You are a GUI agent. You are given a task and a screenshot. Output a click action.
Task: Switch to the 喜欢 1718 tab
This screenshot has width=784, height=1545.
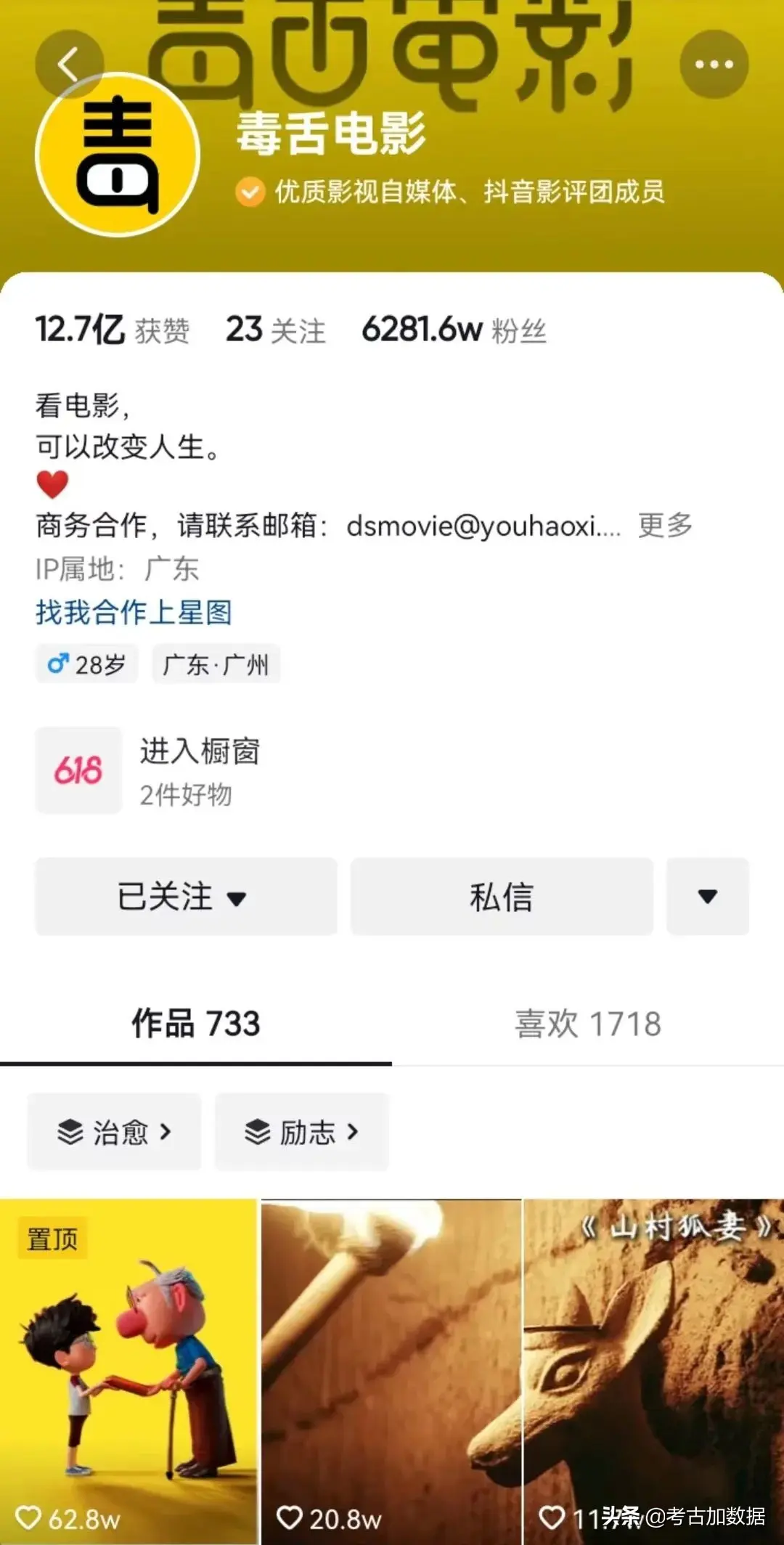[588, 1024]
